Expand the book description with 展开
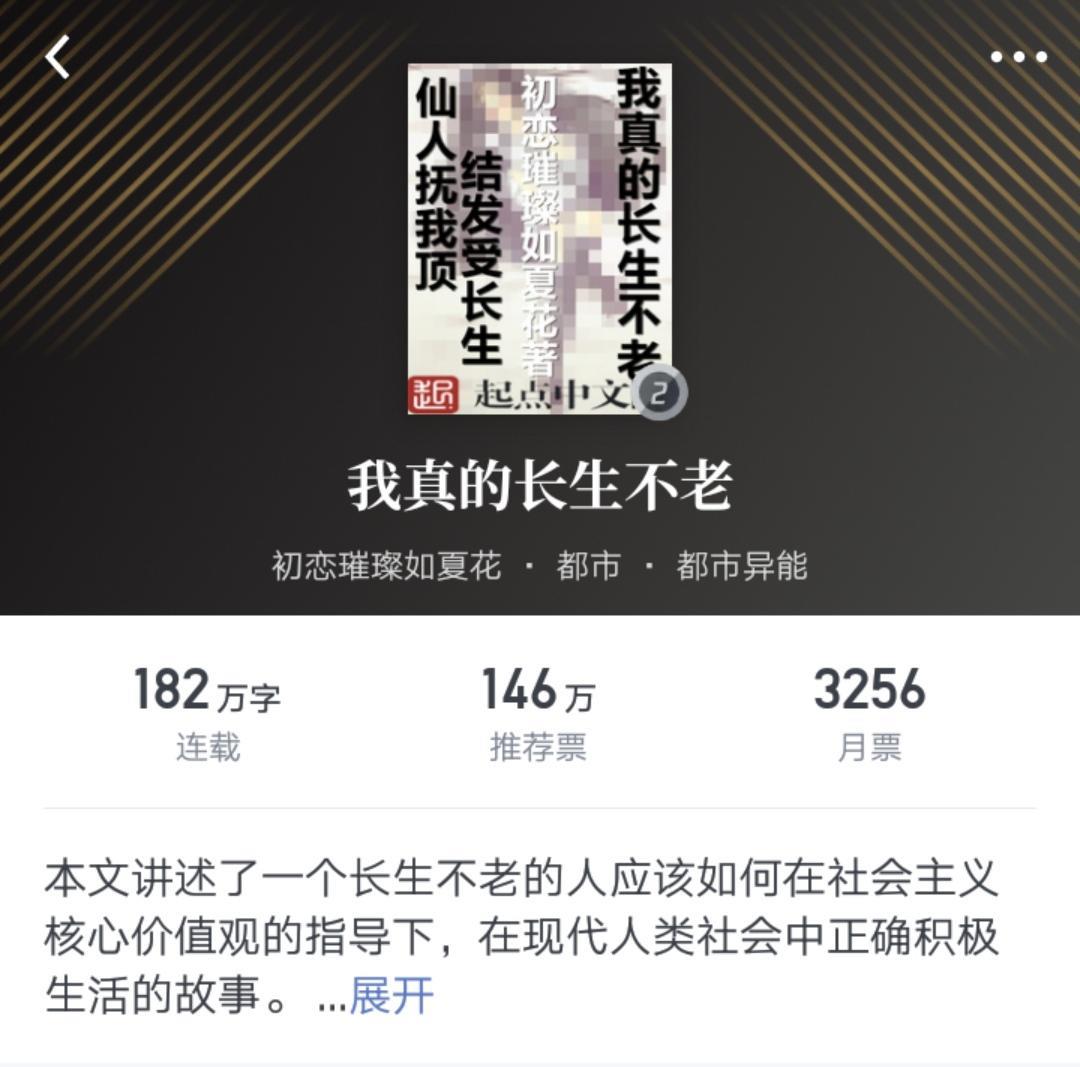 pos(391,995)
